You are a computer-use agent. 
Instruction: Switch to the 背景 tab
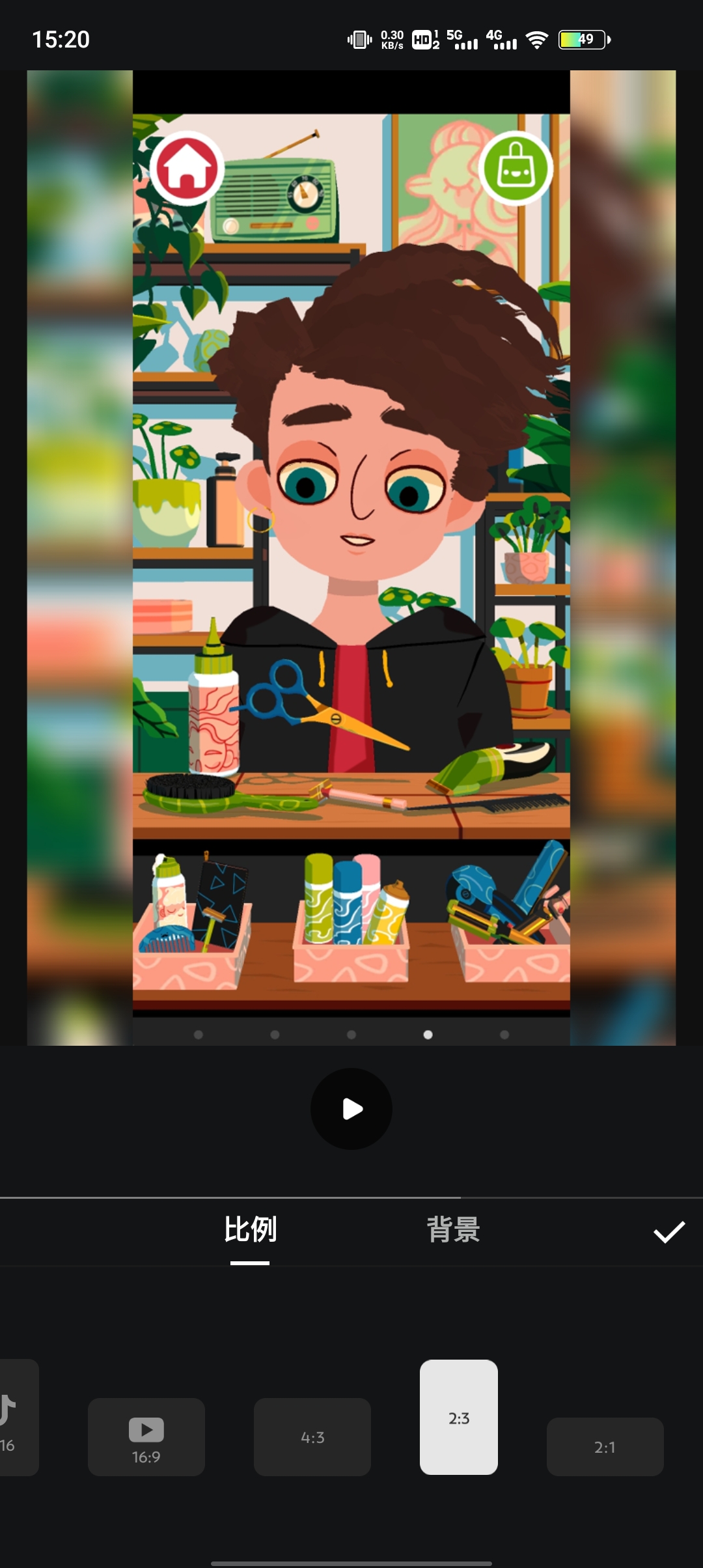tap(453, 1229)
